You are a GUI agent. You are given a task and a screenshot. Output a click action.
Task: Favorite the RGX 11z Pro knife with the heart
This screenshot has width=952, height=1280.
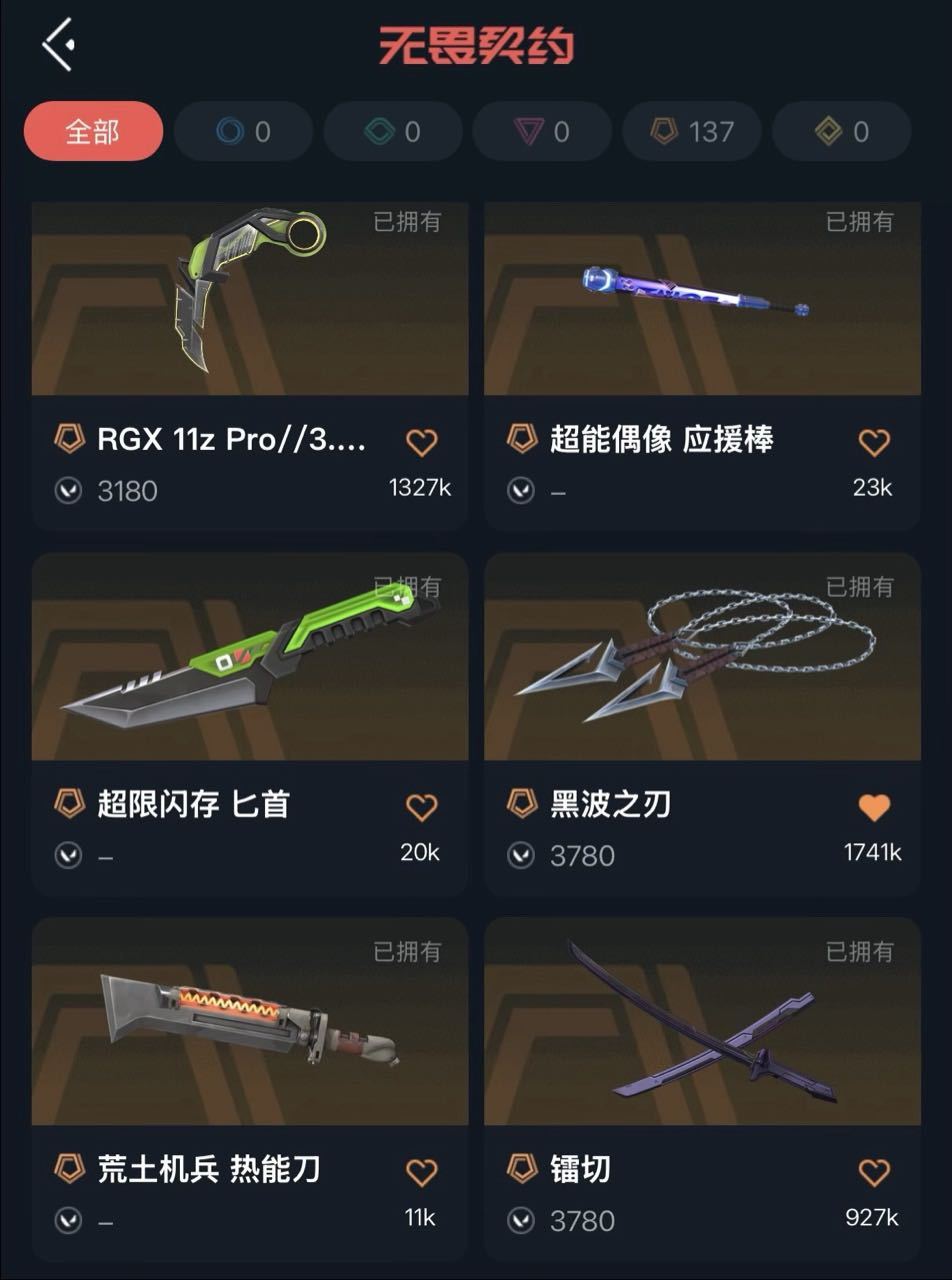(x=423, y=443)
